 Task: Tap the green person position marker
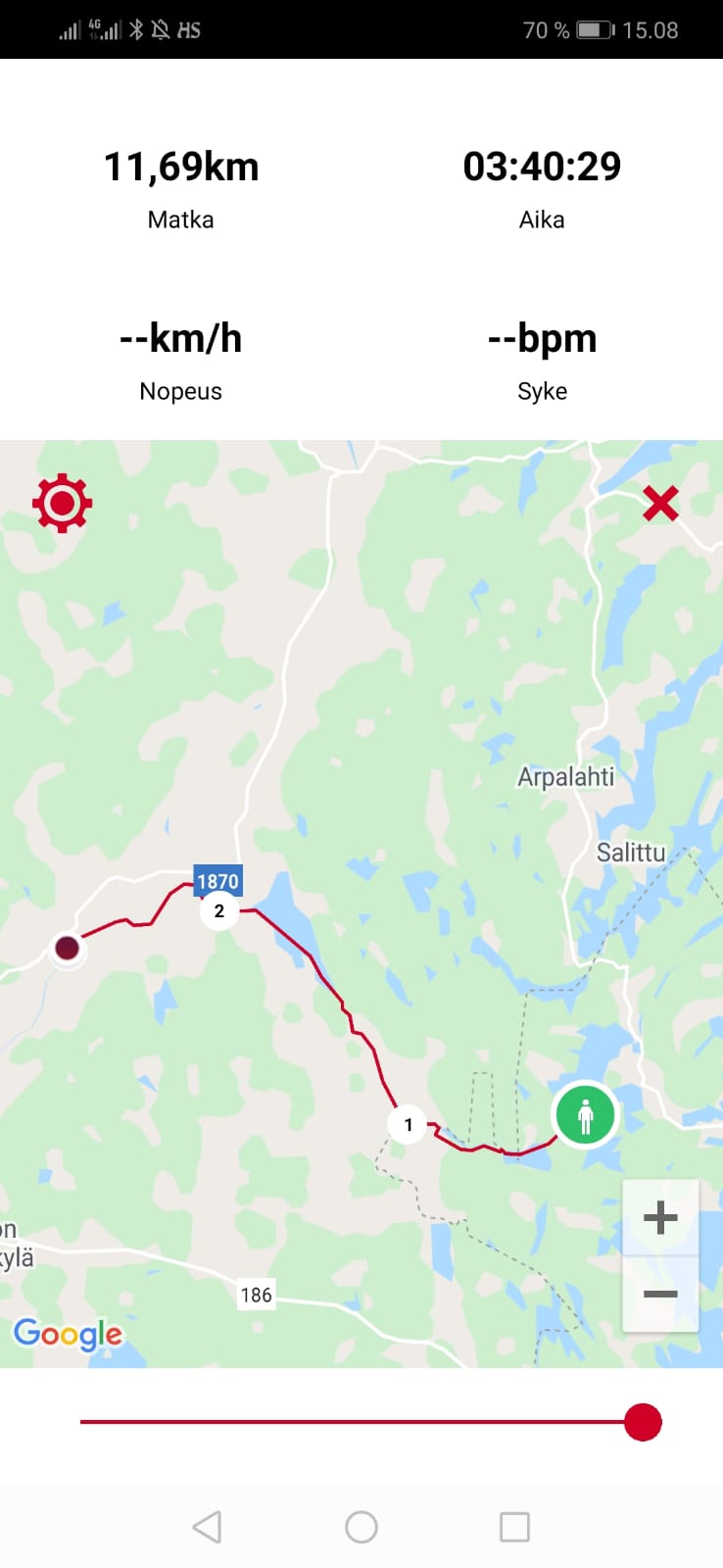tap(586, 1115)
